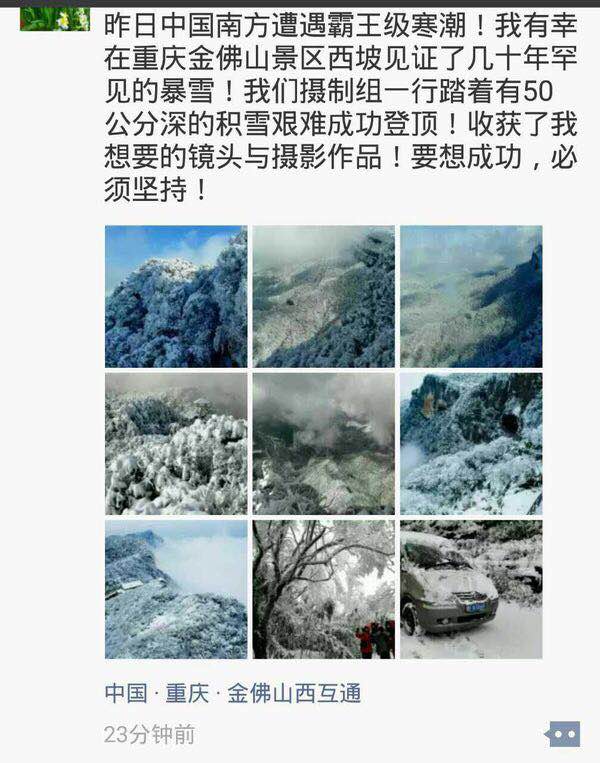View the photo with the cliff cave
Screen dimensions: 600x763
[471, 444]
